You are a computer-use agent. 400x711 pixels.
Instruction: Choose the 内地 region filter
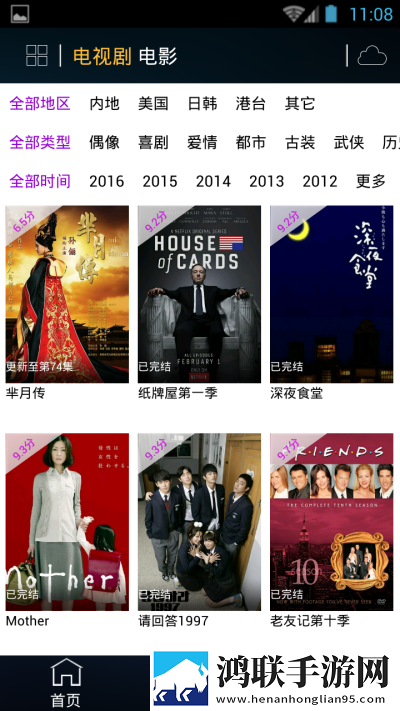pyautogui.click(x=104, y=103)
